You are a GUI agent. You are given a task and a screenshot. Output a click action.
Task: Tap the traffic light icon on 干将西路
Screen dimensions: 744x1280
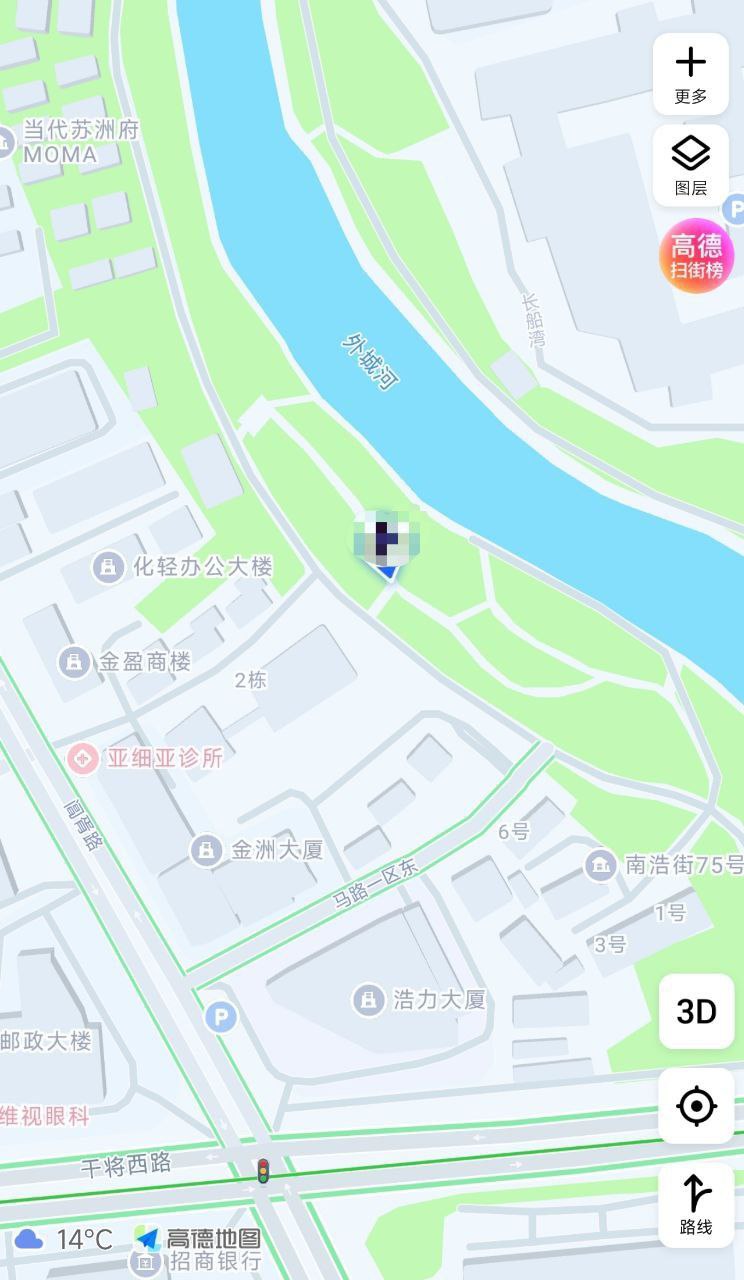(x=262, y=1168)
